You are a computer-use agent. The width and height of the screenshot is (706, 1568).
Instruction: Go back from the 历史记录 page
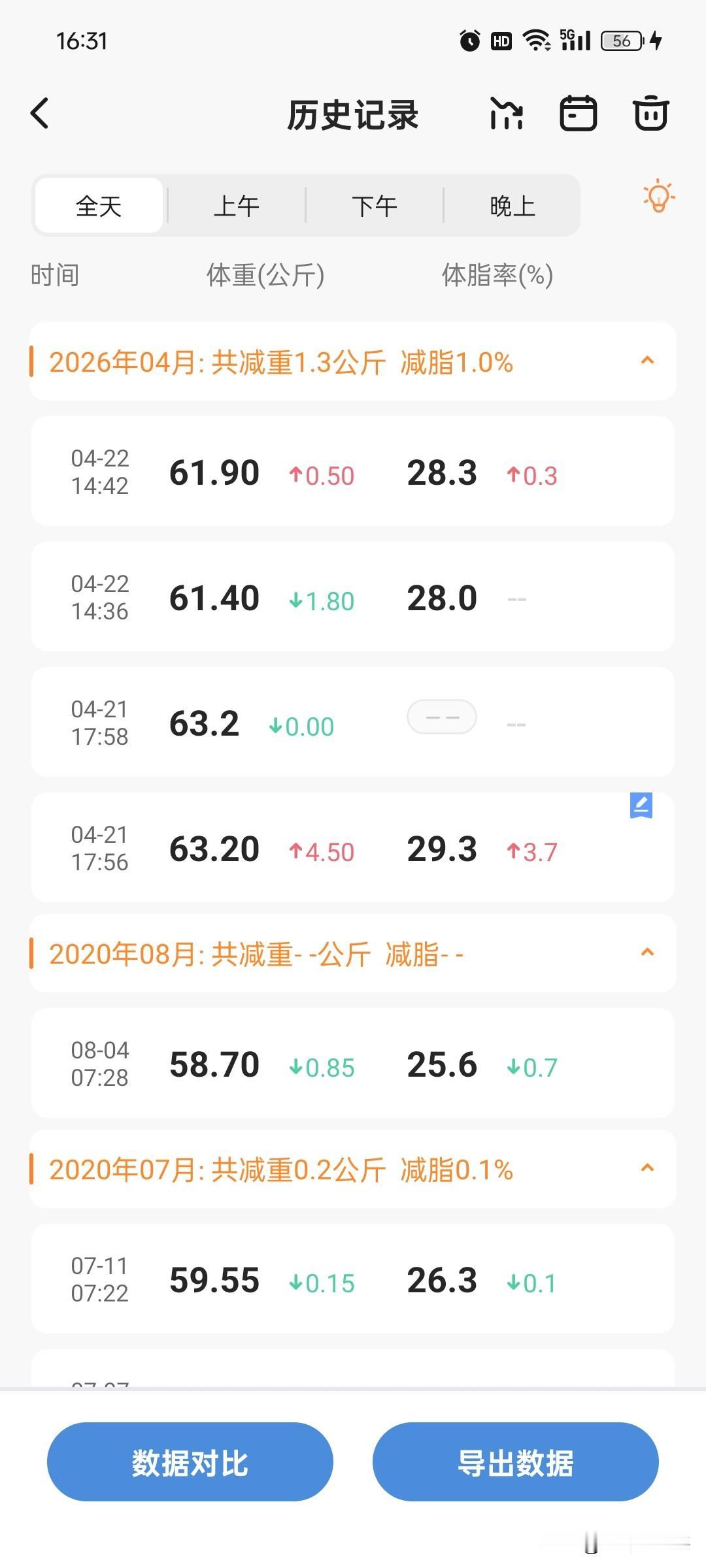(41, 114)
